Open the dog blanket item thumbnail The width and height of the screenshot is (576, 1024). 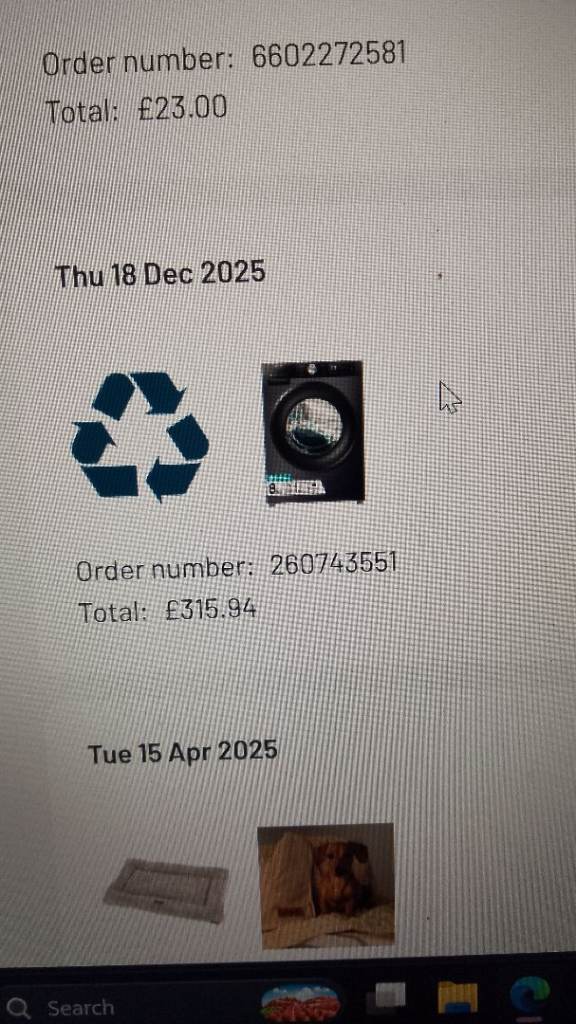pyautogui.click(x=326, y=886)
